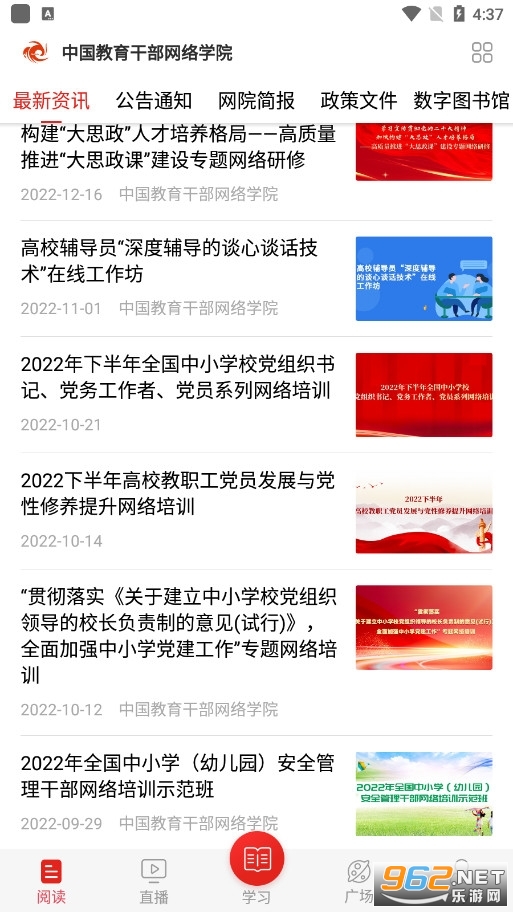Open the 贯彻落实《关于建立中小学校党组织领导的校长负责制的意见(试行)》 article
Viewport: 513px width, 912px height.
[256, 653]
